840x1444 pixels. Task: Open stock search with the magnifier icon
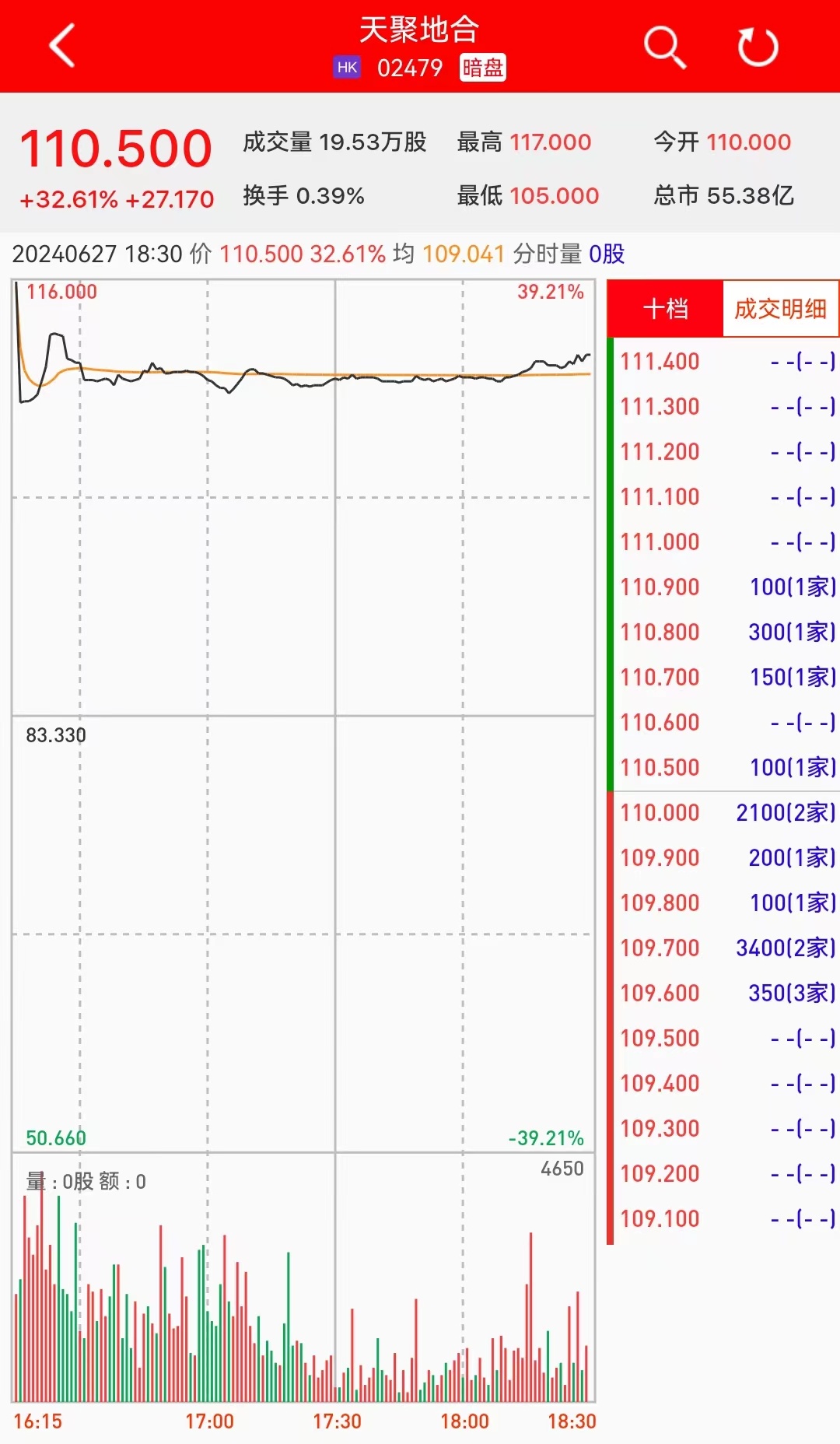coord(665,47)
